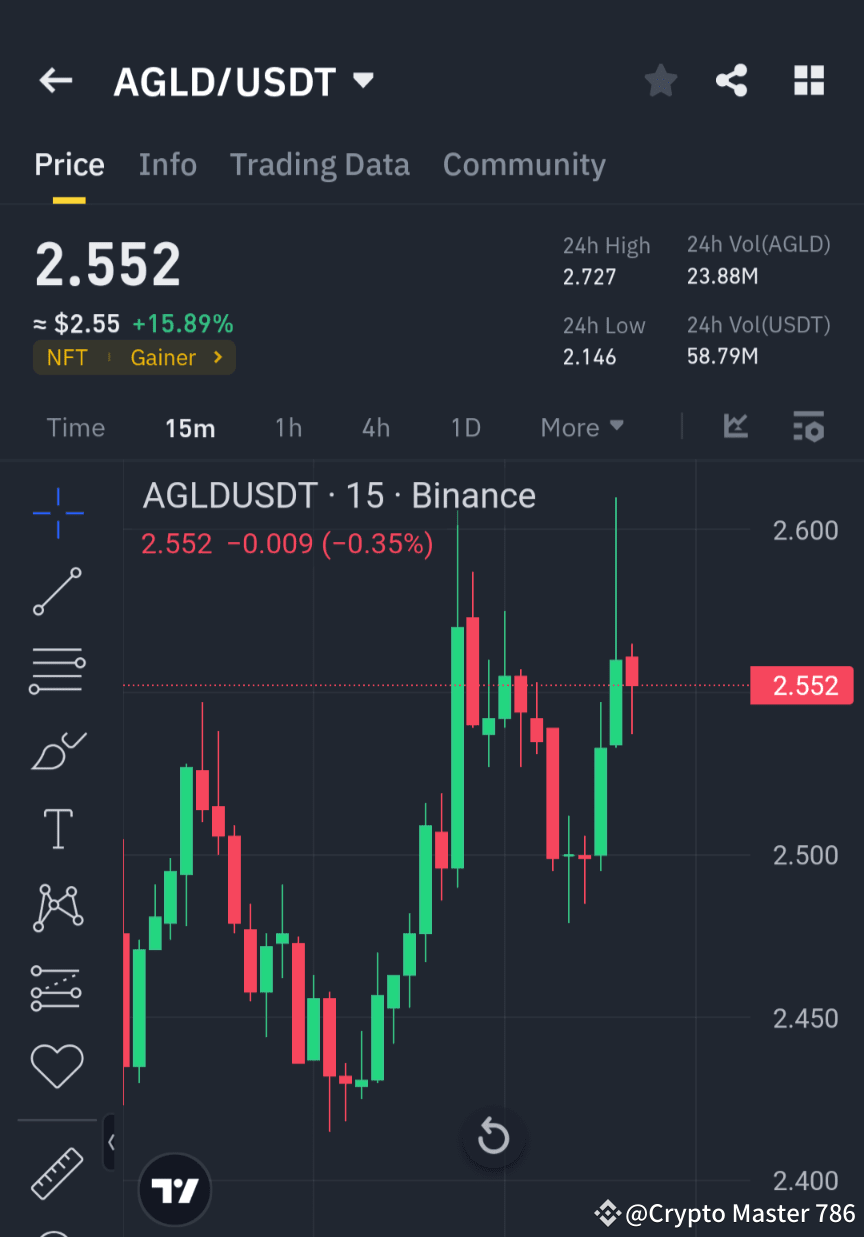Screen dimensions: 864x1237
Task: Reset the chart view with refresh button
Action: [x=494, y=1137]
